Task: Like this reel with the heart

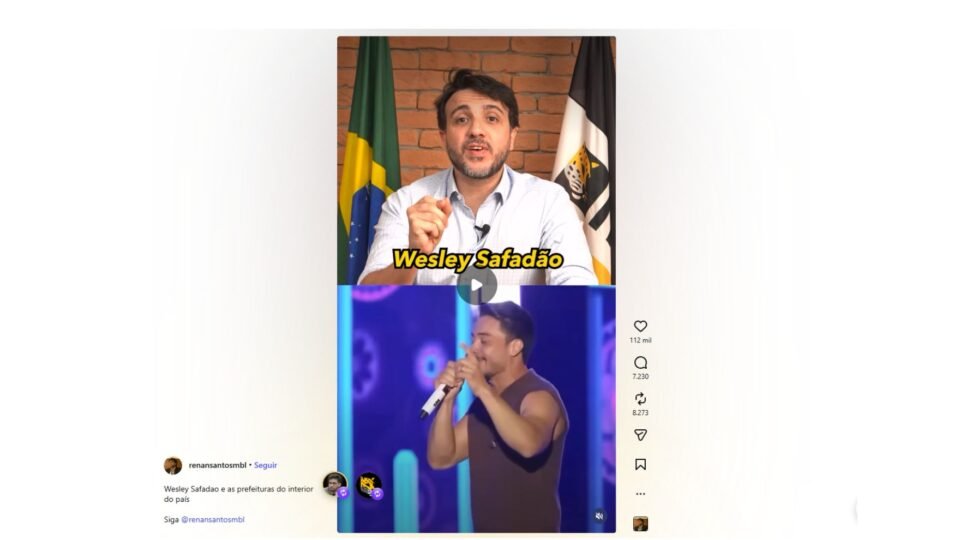Action: [640, 326]
